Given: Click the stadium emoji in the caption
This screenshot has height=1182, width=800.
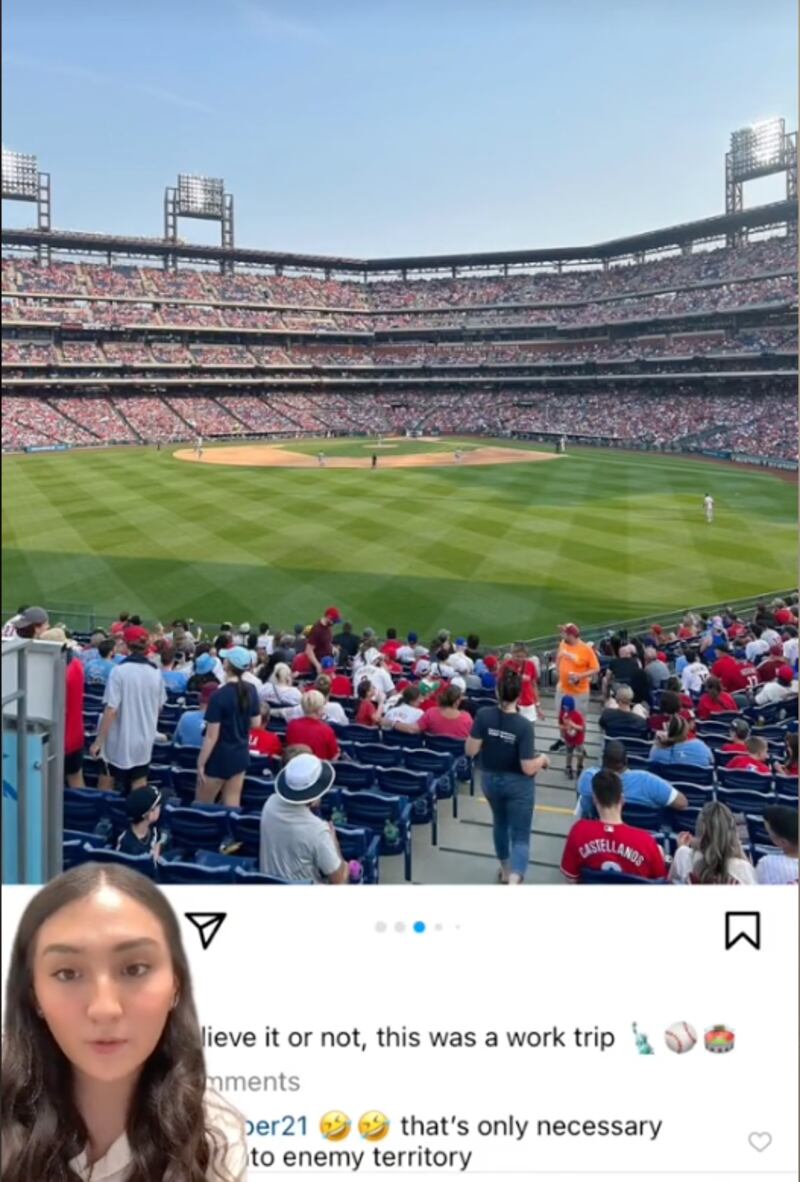Looking at the screenshot, I should click(x=719, y=1037).
